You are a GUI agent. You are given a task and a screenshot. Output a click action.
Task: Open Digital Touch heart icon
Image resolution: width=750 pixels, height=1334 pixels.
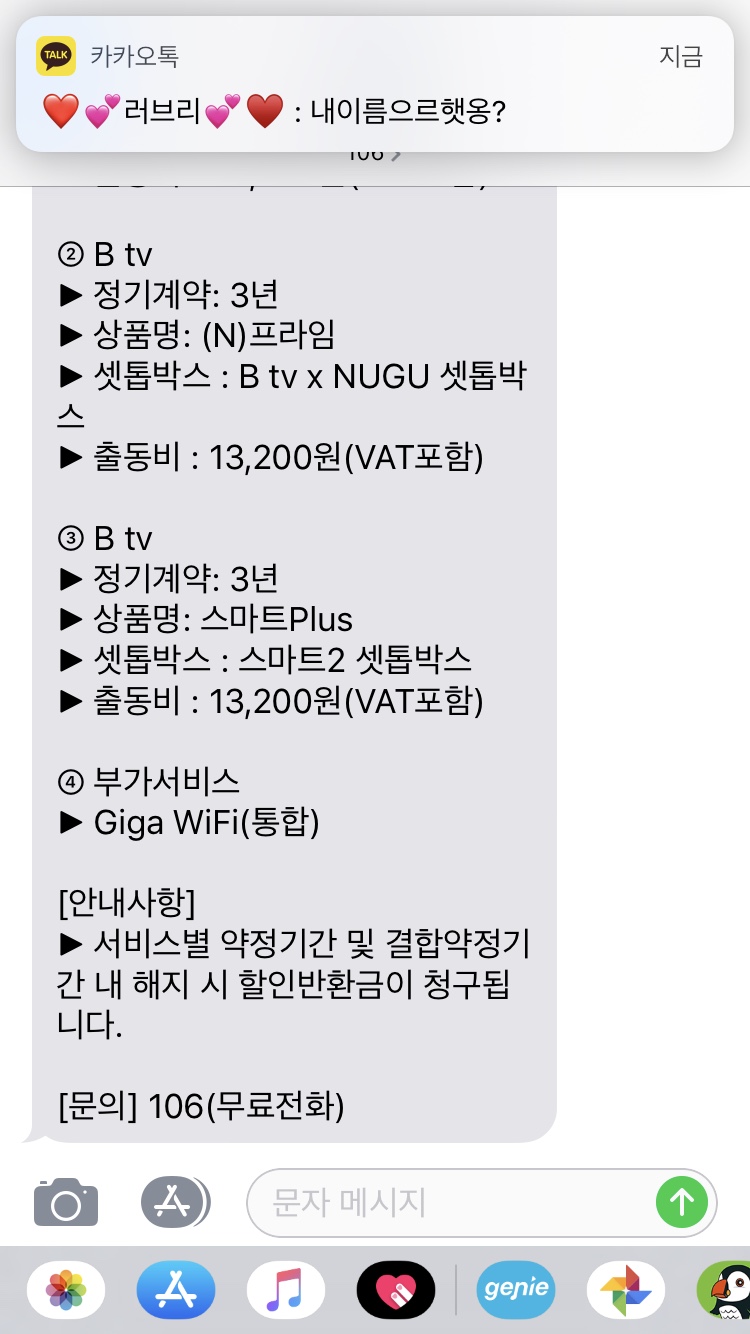point(396,1290)
